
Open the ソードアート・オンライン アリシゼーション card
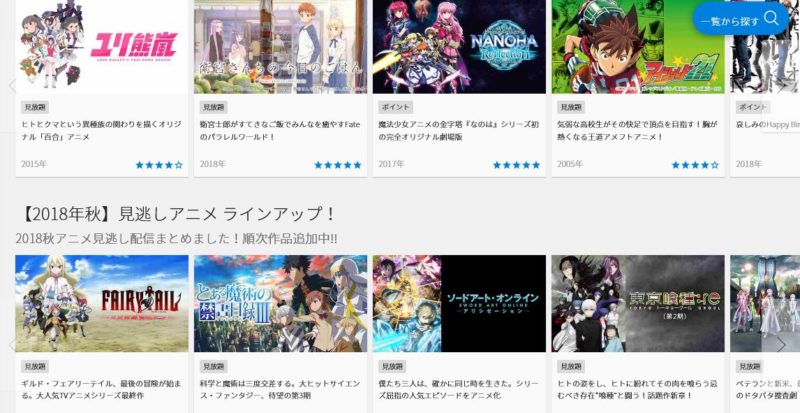(x=459, y=303)
